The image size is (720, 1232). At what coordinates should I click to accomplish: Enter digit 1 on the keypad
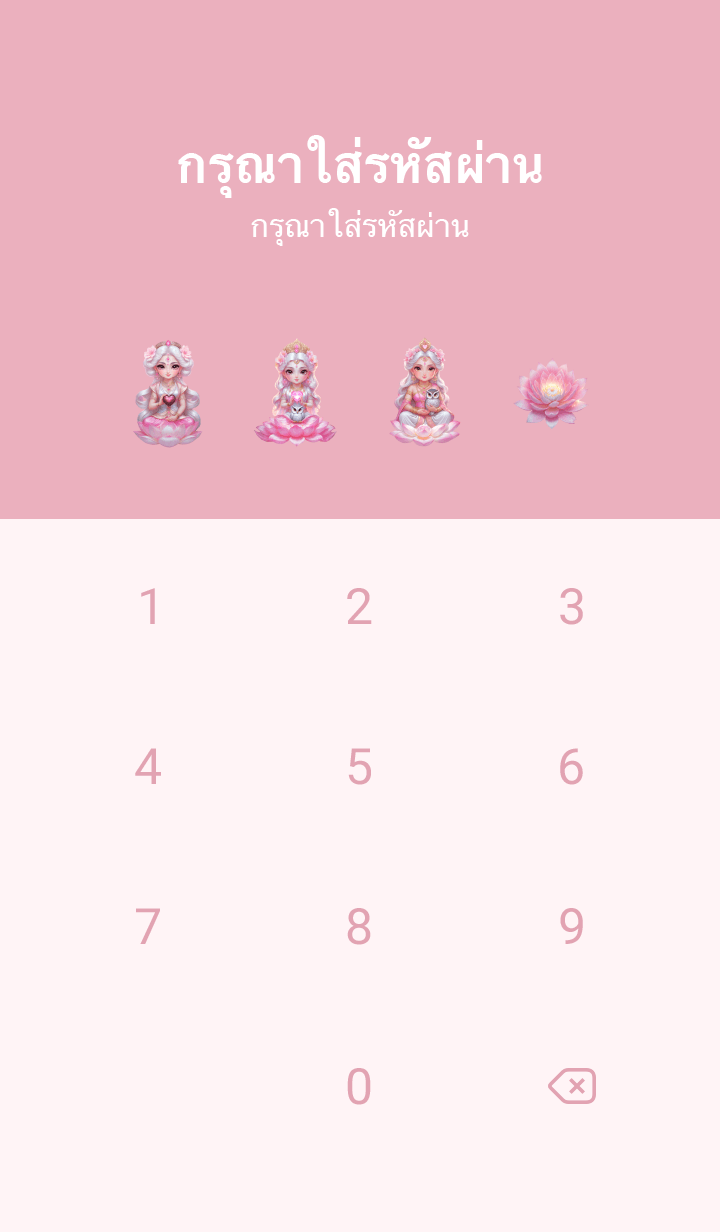(149, 607)
